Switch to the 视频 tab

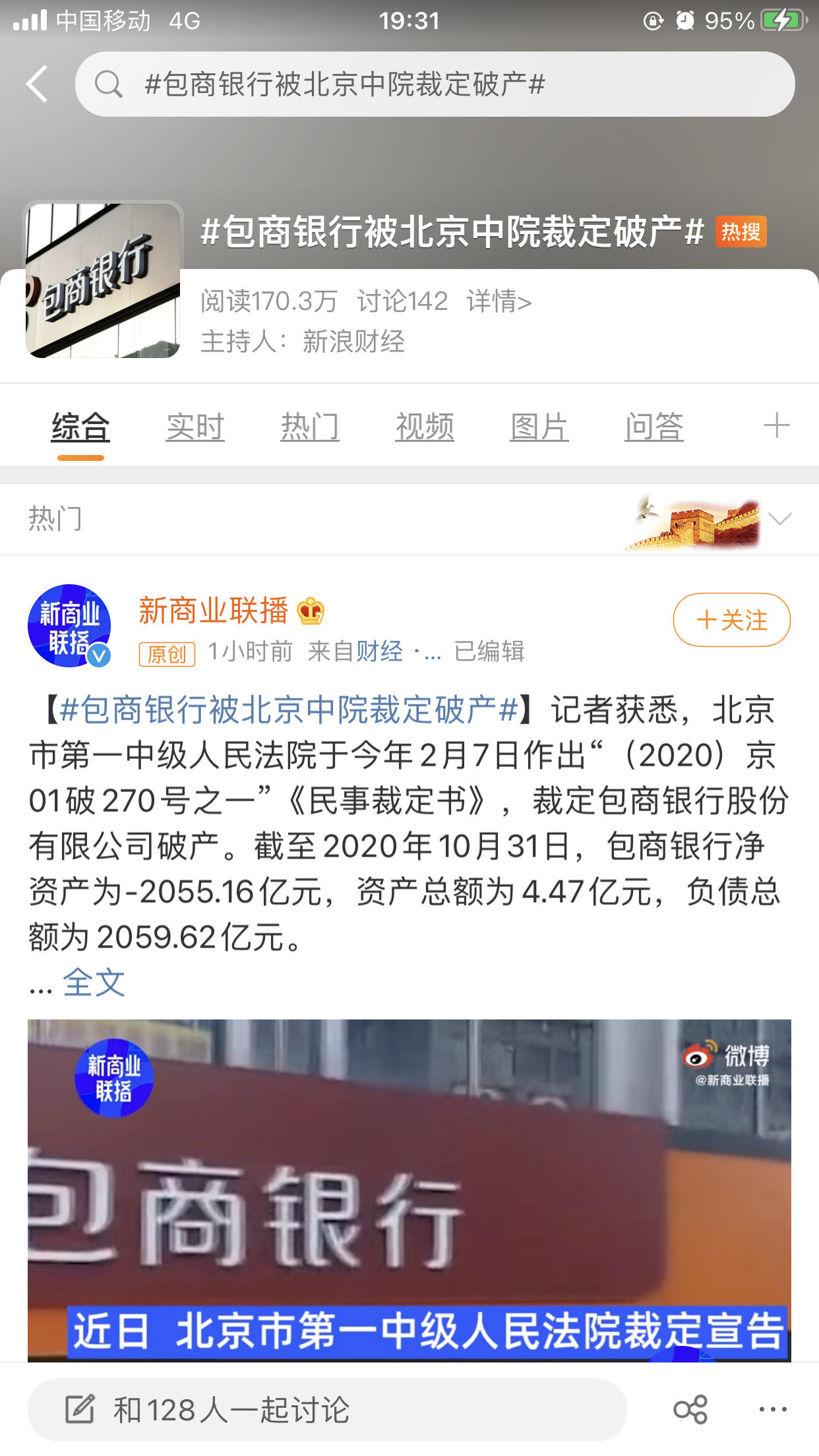425,425
